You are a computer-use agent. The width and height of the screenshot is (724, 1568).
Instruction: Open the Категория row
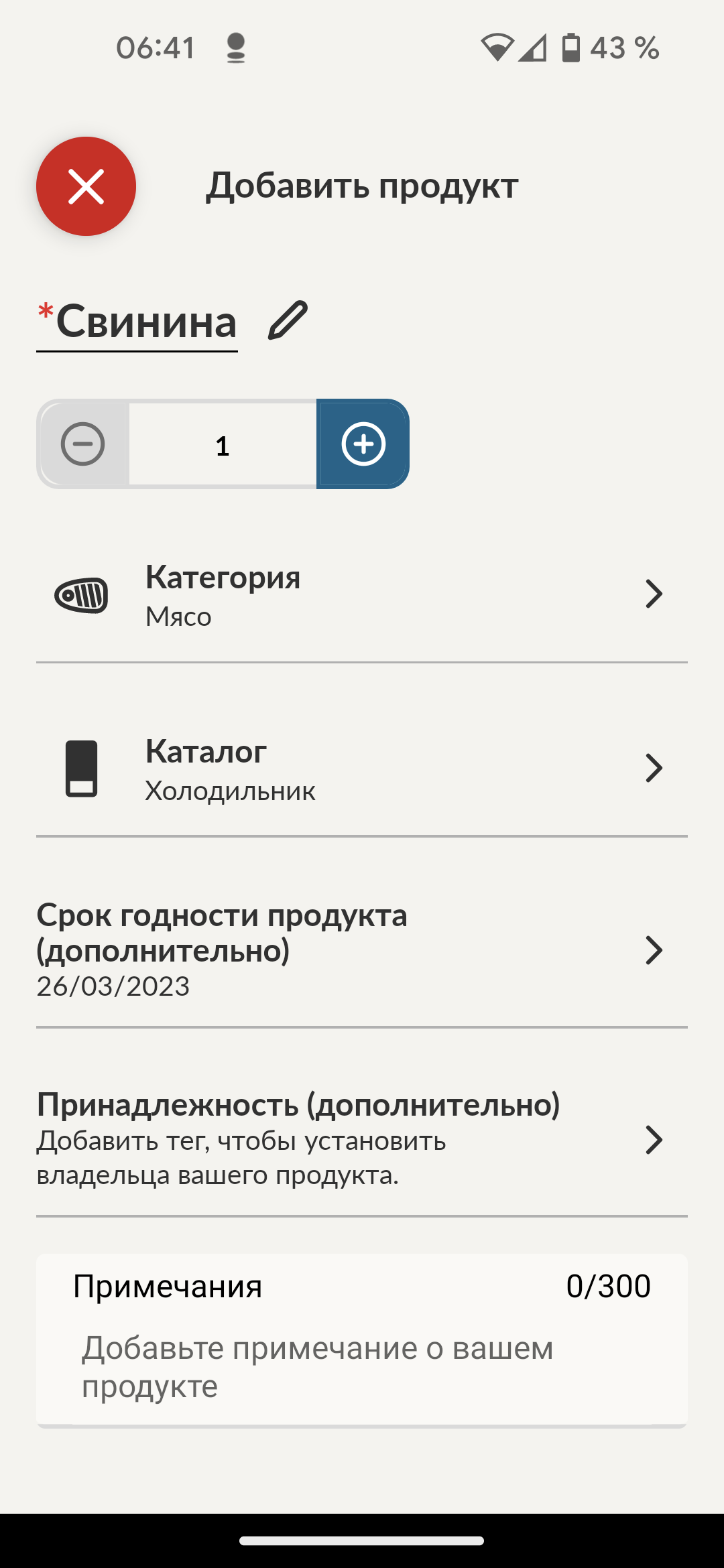pyautogui.click(x=362, y=595)
